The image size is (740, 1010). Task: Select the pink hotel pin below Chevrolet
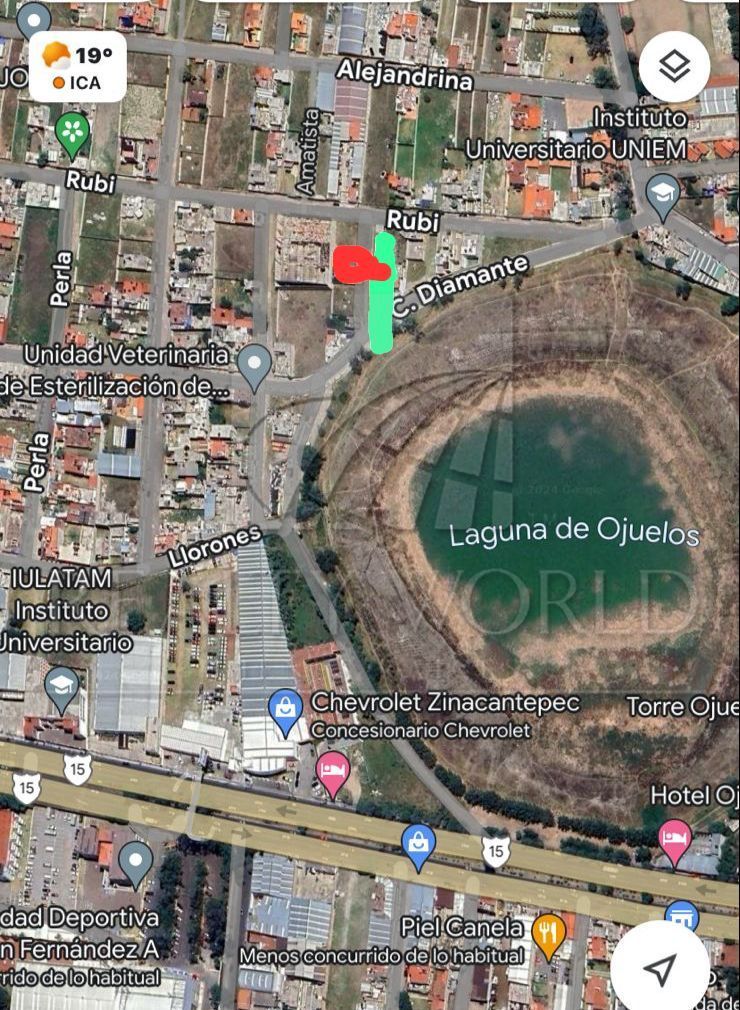pyautogui.click(x=333, y=775)
